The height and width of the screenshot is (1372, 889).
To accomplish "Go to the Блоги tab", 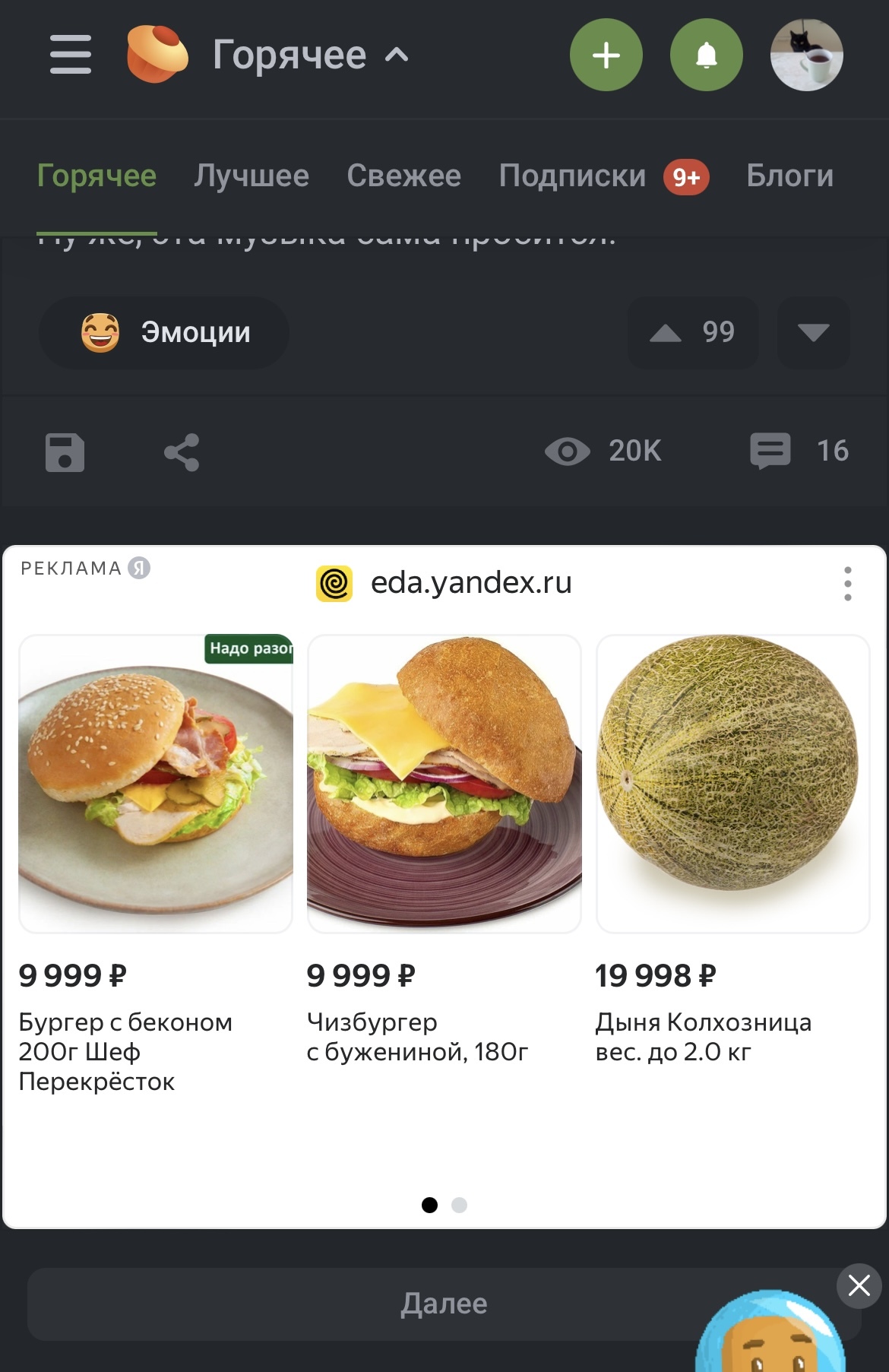I will click(789, 176).
